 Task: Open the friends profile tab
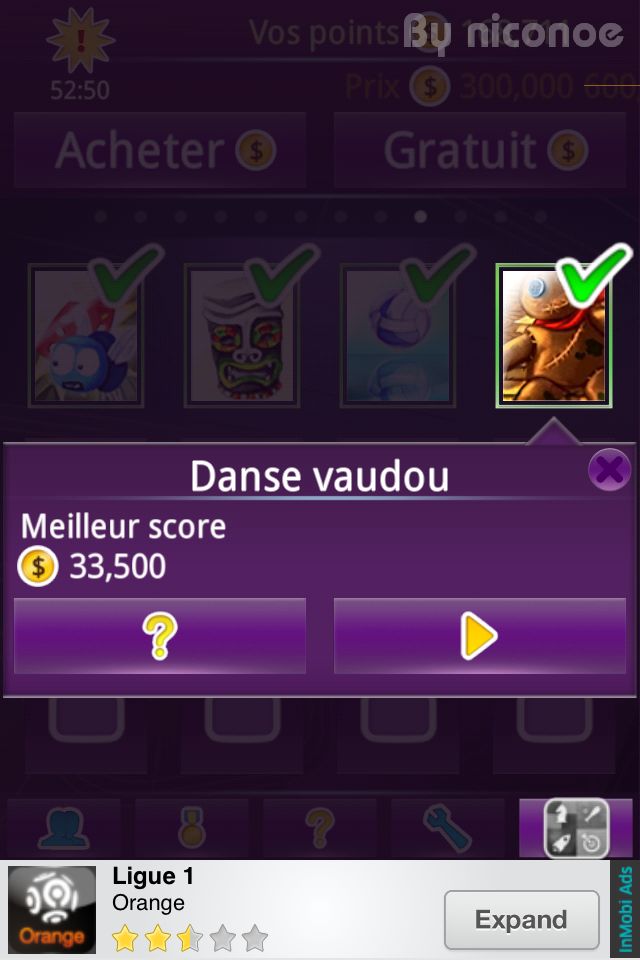point(64,828)
